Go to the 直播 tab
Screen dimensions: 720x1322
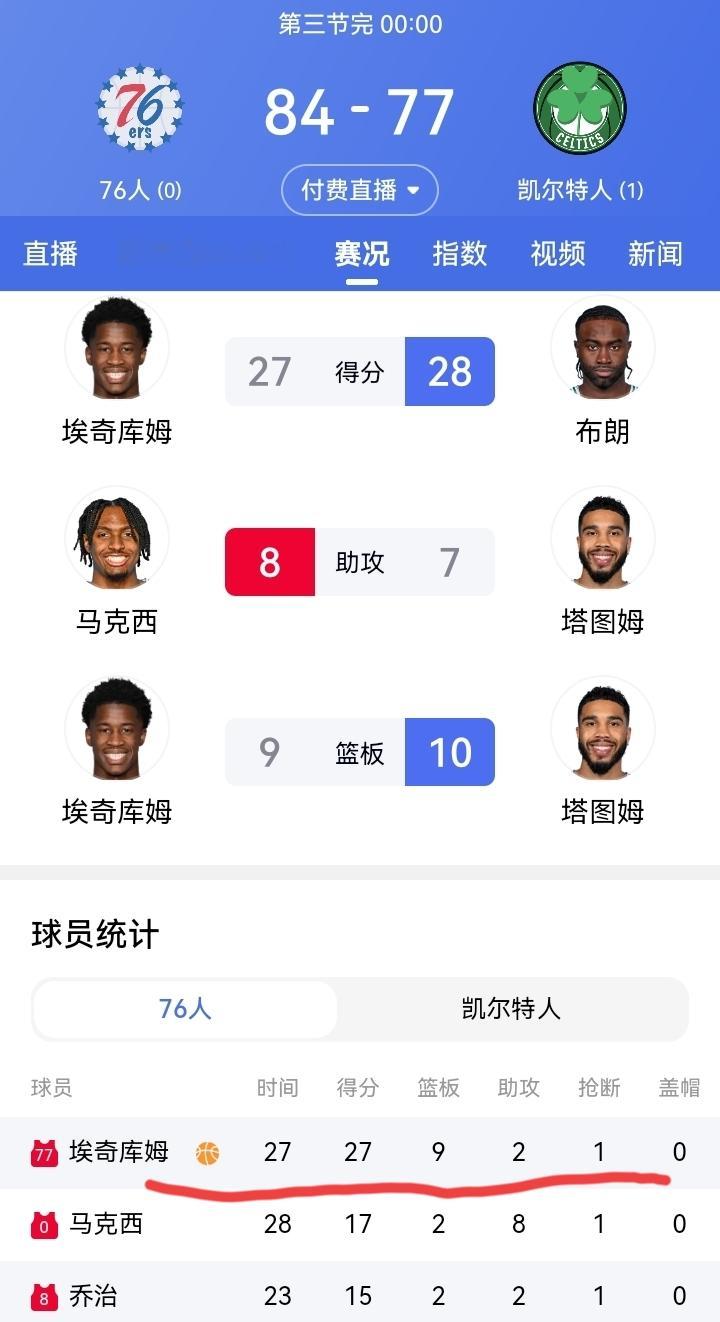(x=49, y=254)
